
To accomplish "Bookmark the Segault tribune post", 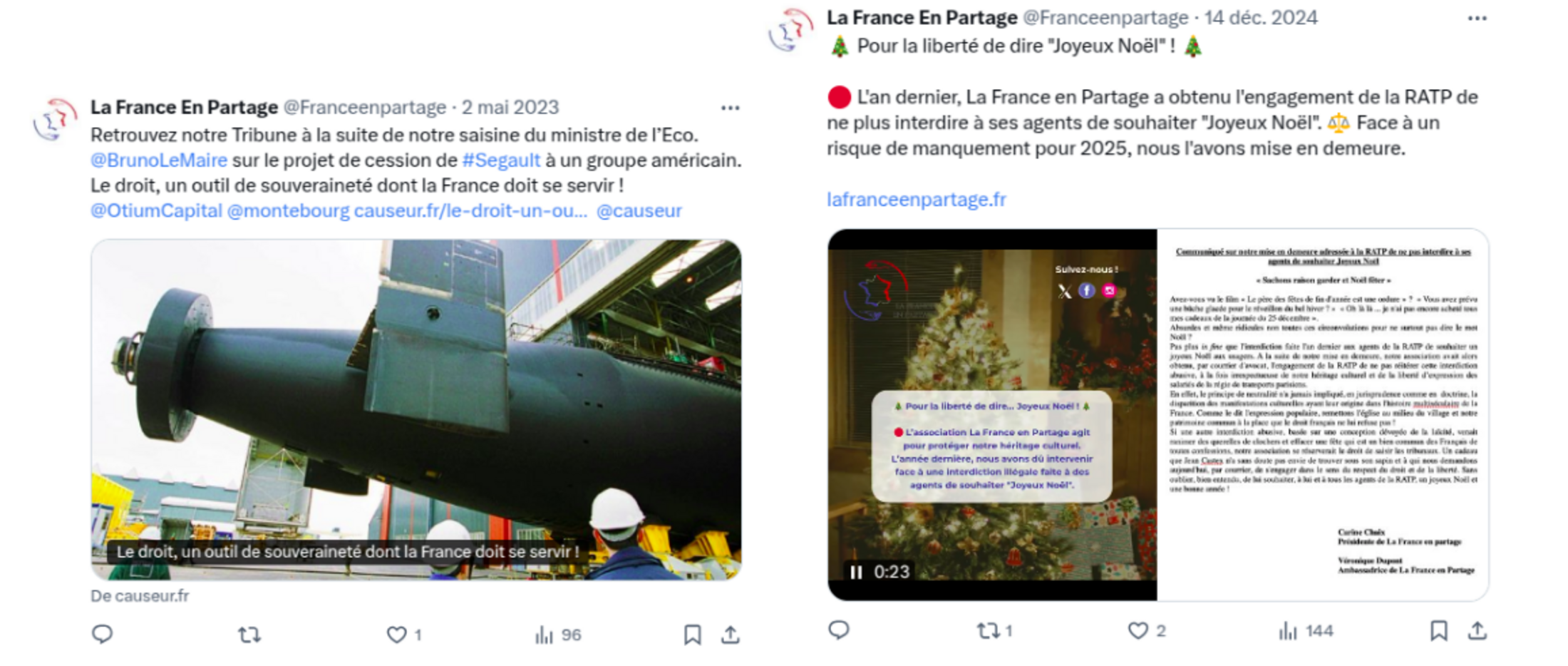I will (x=691, y=634).
